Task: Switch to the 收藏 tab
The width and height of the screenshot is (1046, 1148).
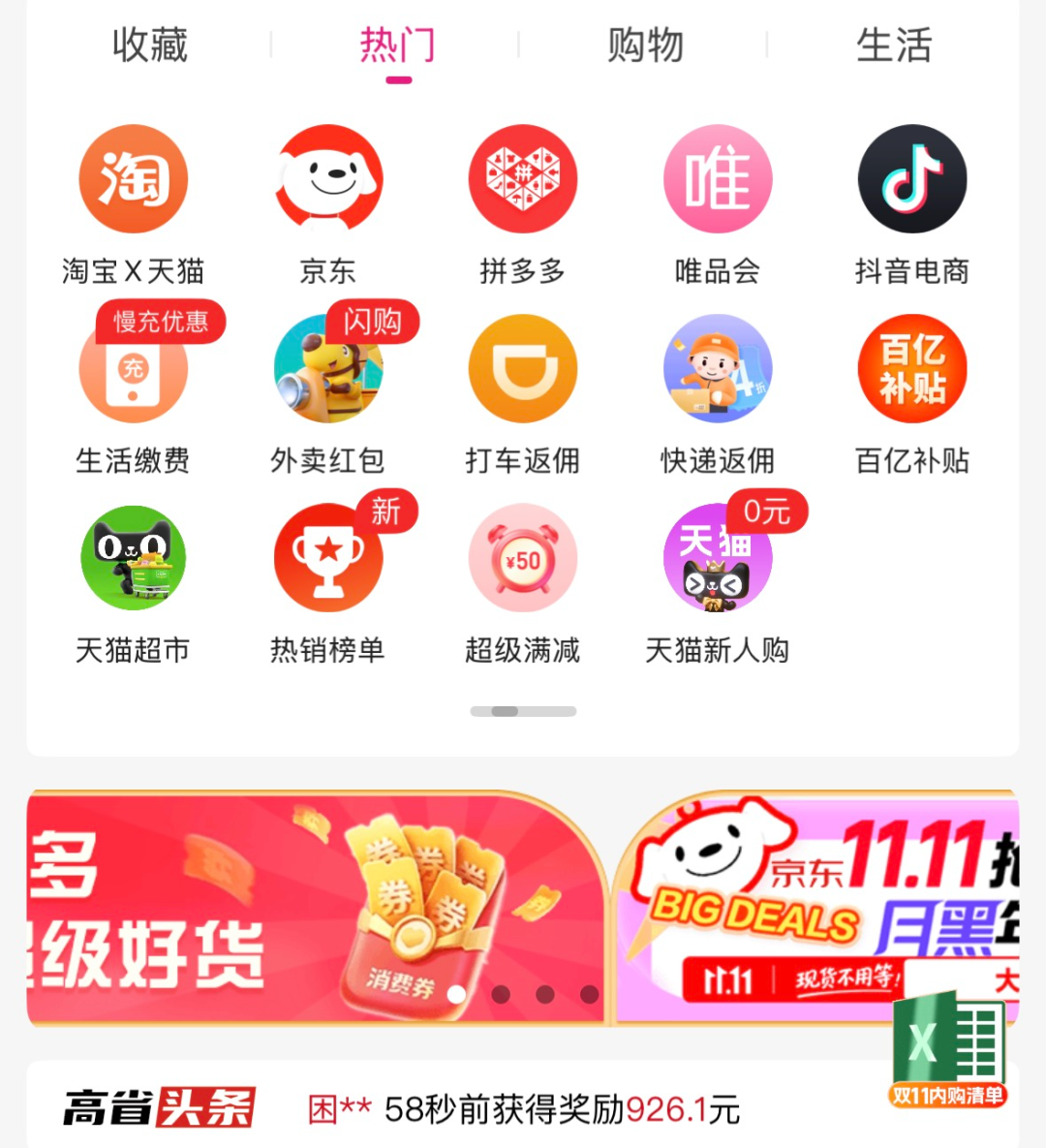Action: point(149,47)
